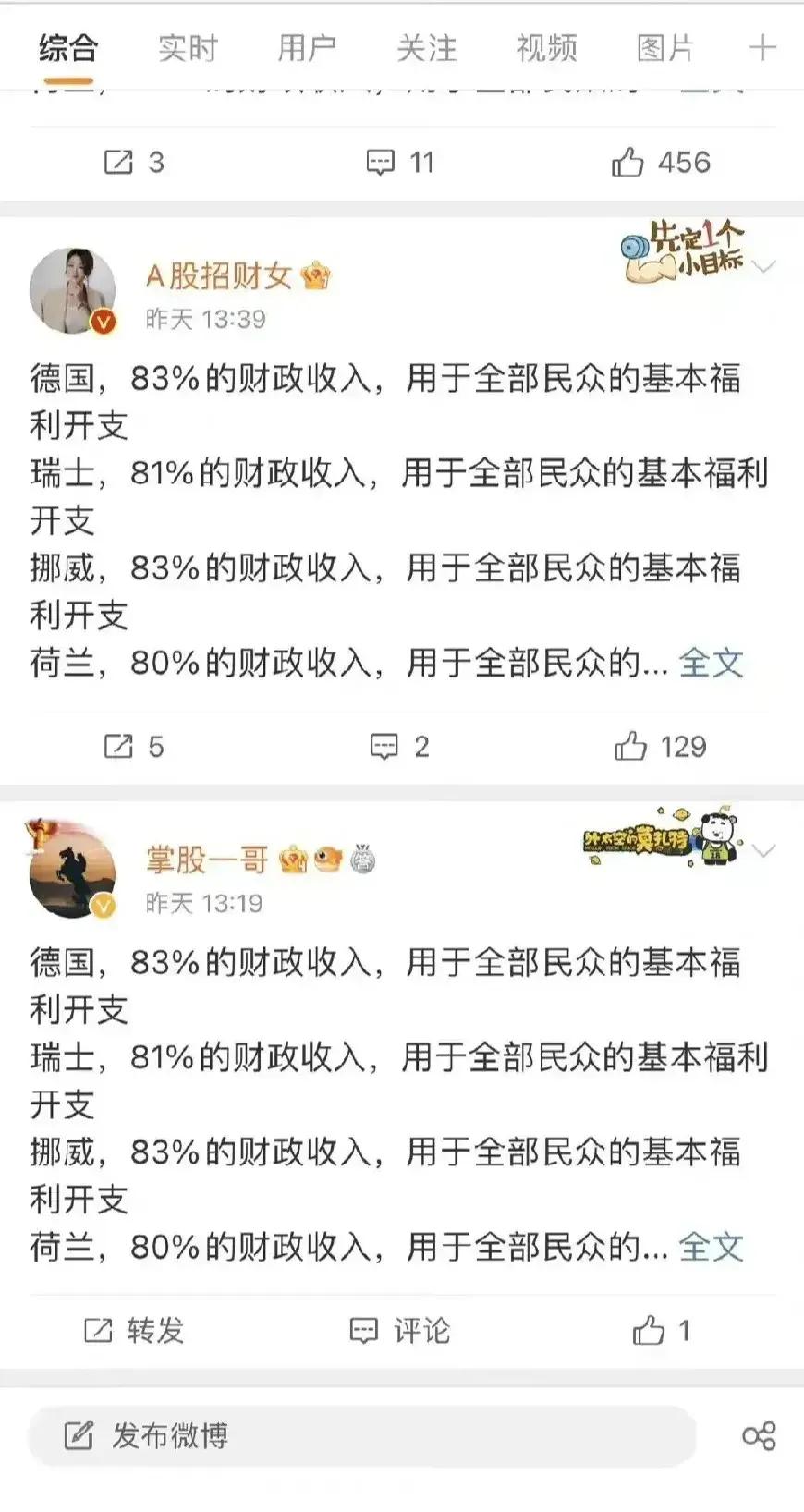Like 掌股一哥's post
Viewport: 804px width, 1512px height.
pyautogui.click(x=660, y=1331)
